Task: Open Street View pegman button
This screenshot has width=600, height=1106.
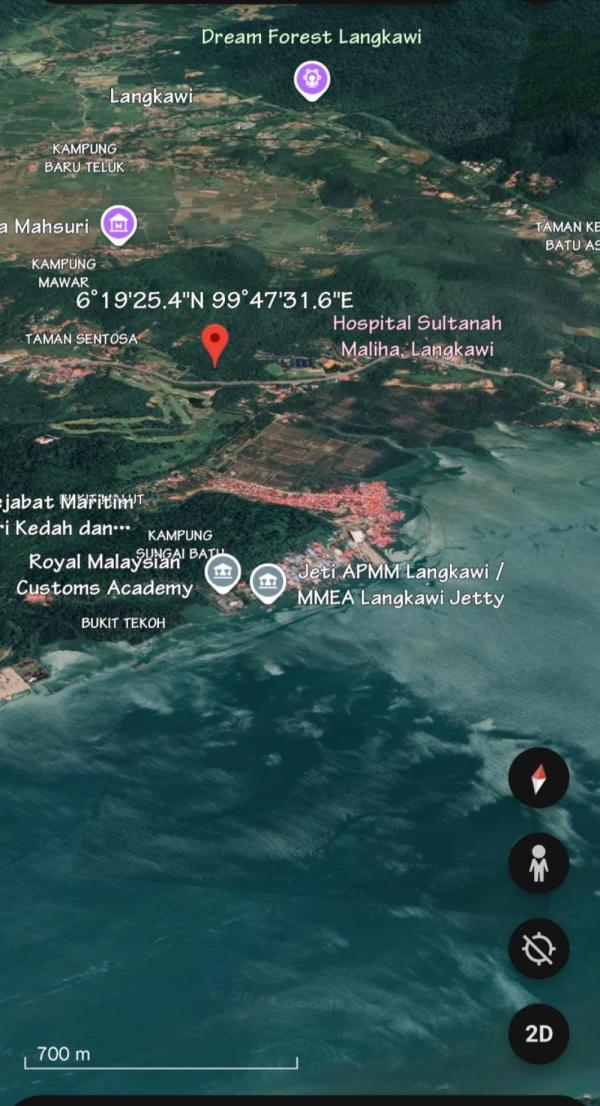Action: coord(538,863)
